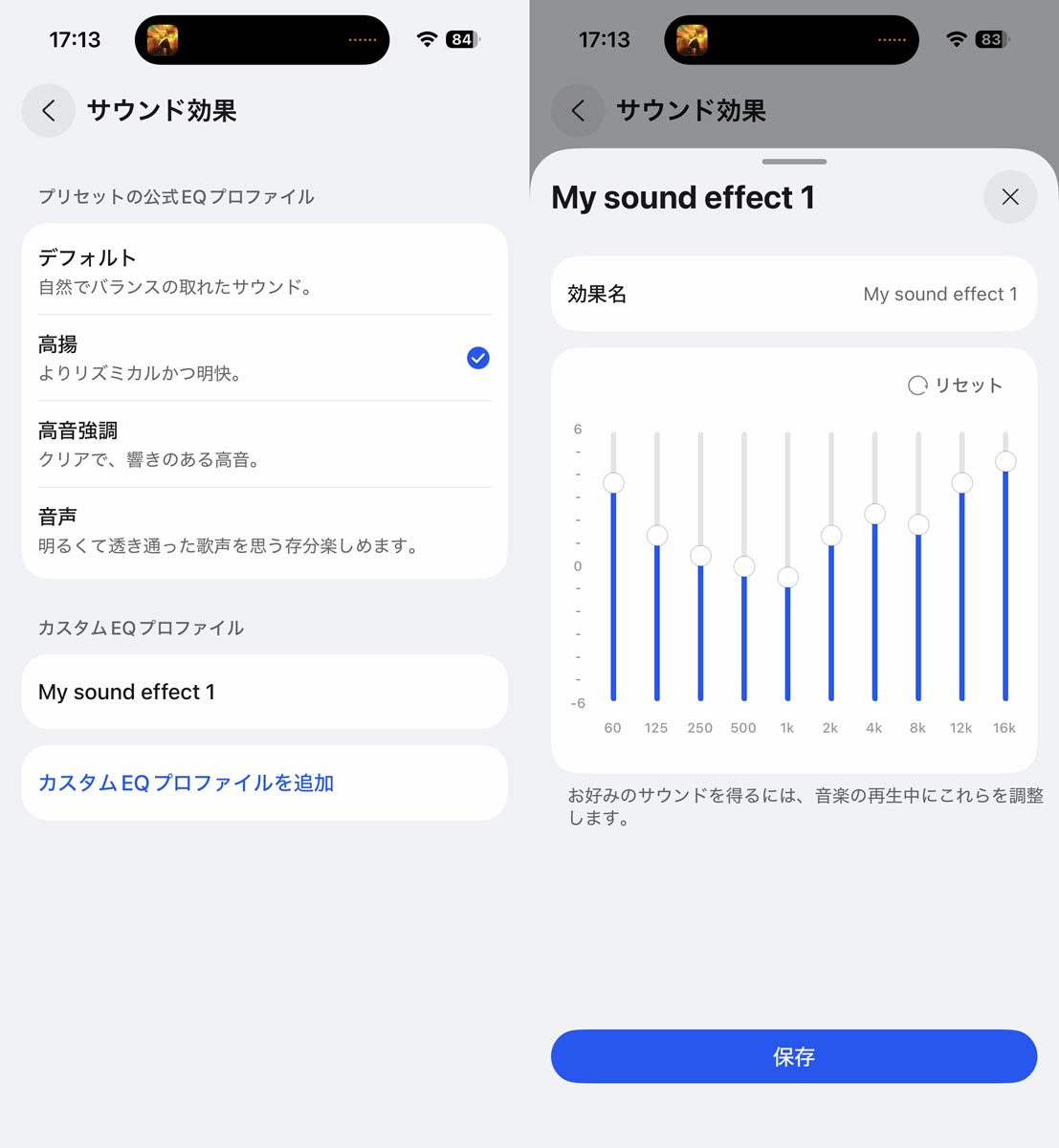
Task: Tap the 12k band slider
Action: [961, 483]
